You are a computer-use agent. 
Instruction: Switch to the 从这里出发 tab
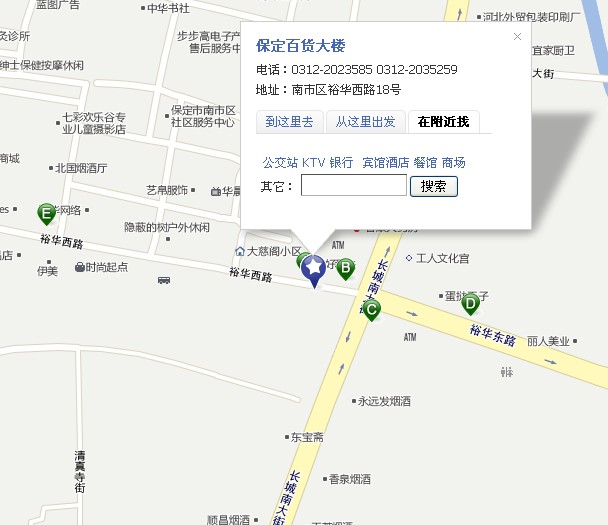(x=365, y=122)
